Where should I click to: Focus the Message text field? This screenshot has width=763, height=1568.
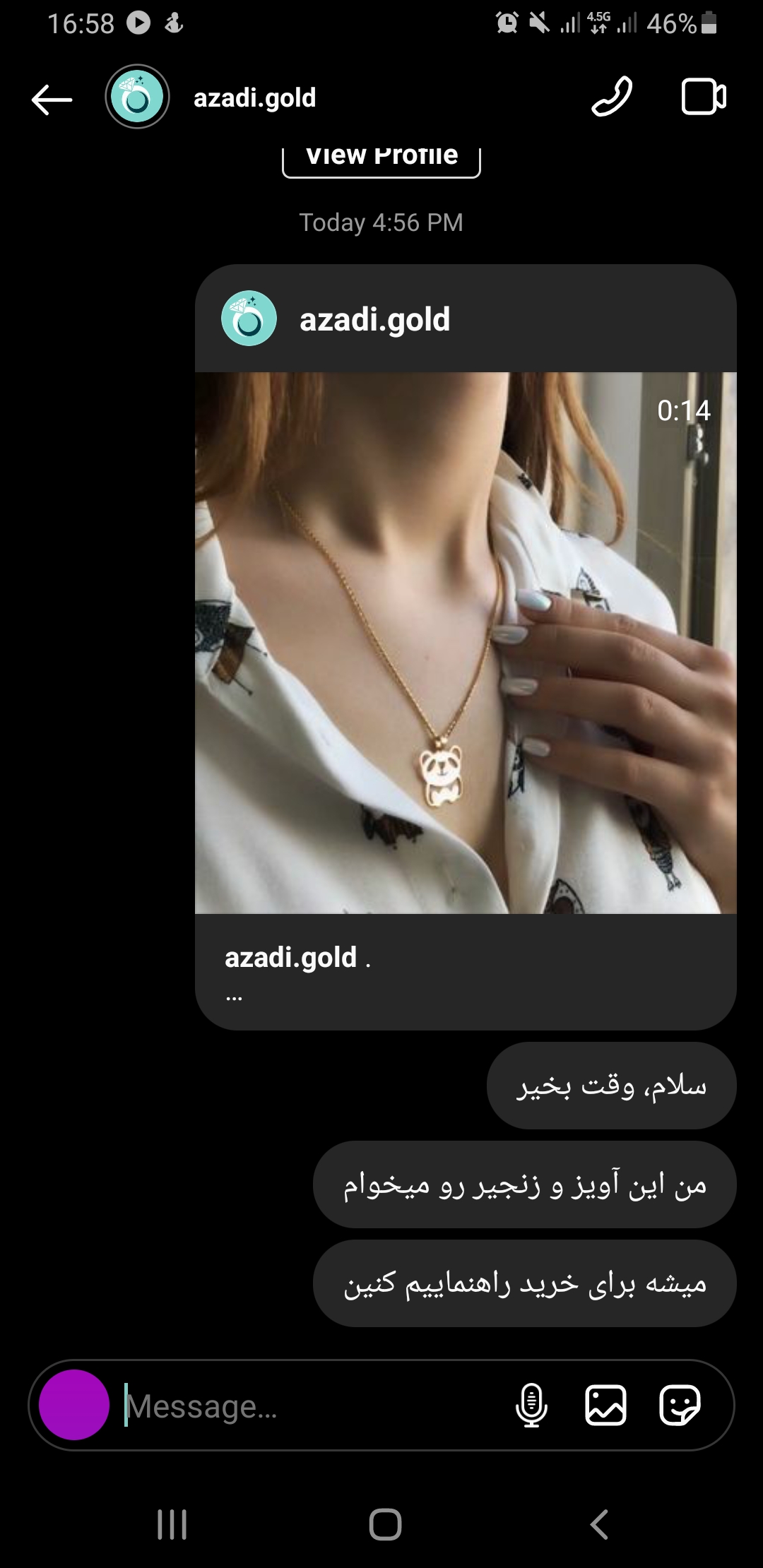[311, 1406]
